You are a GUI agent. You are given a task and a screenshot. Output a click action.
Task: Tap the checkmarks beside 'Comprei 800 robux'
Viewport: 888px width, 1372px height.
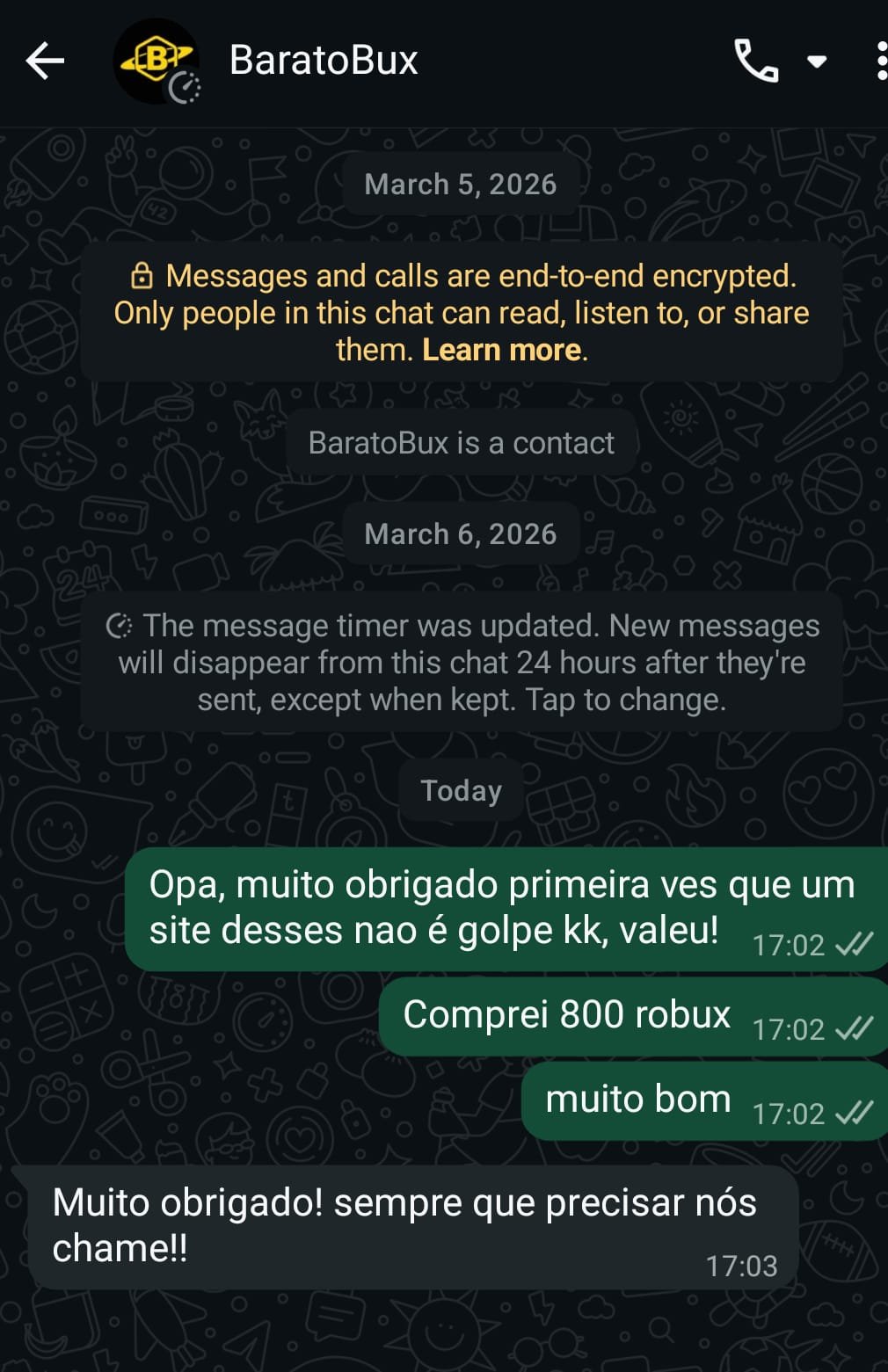tap(855, 1028)
